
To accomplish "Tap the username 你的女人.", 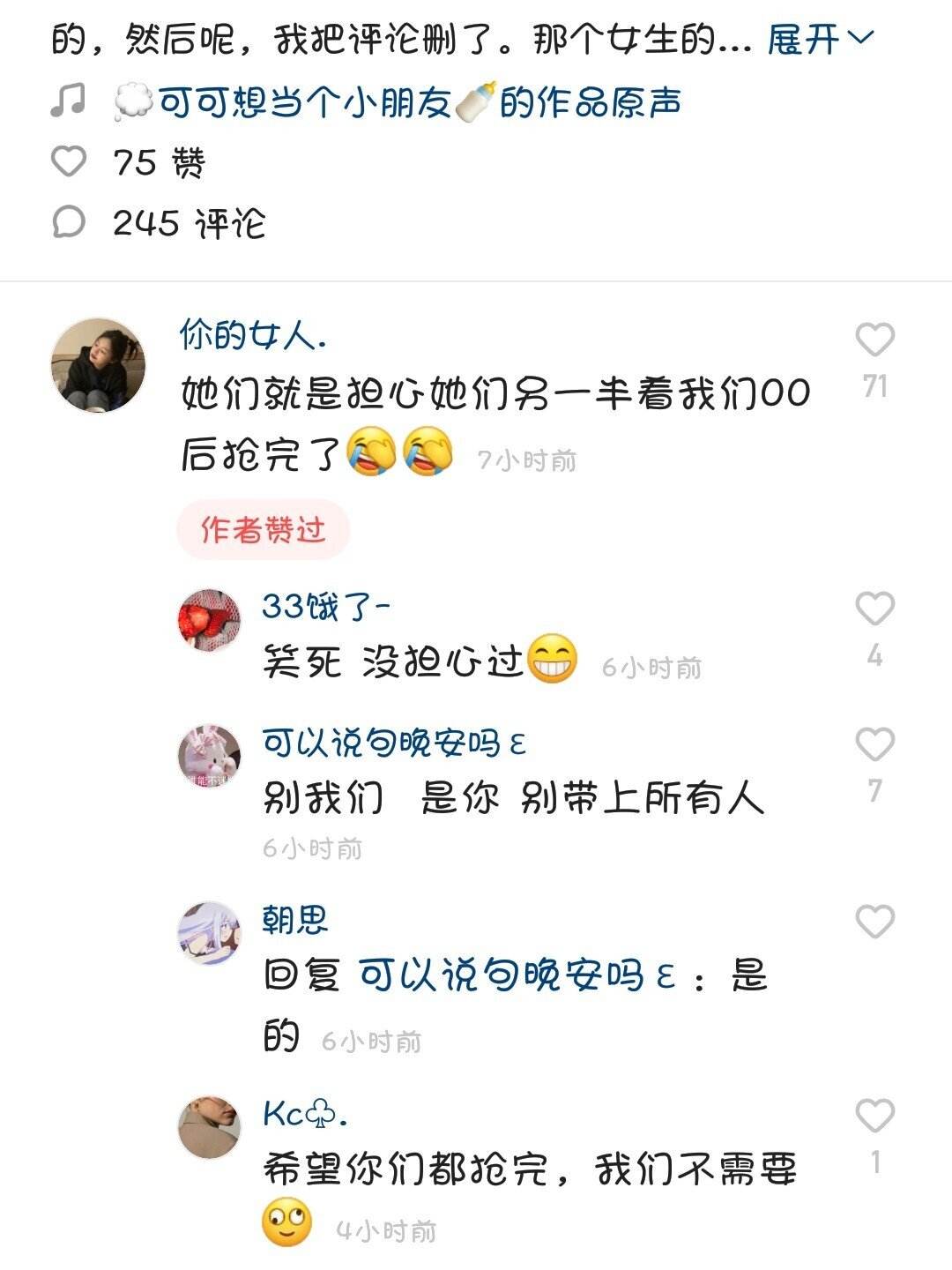I will click(253, 335).
